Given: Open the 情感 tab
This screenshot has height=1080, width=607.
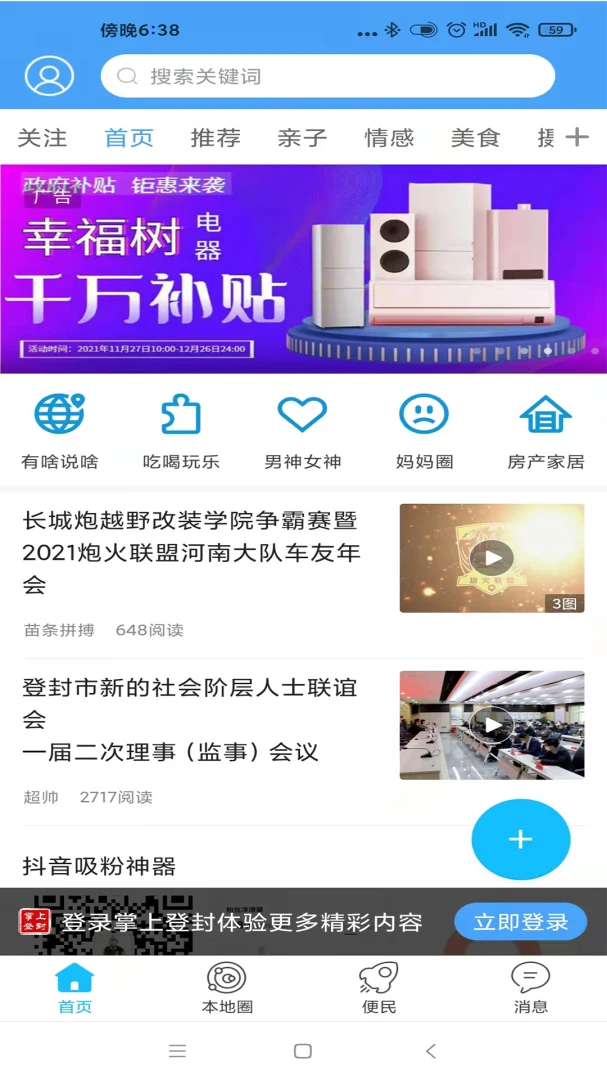Looking at the screenshot, I should [x=389, y=138].
